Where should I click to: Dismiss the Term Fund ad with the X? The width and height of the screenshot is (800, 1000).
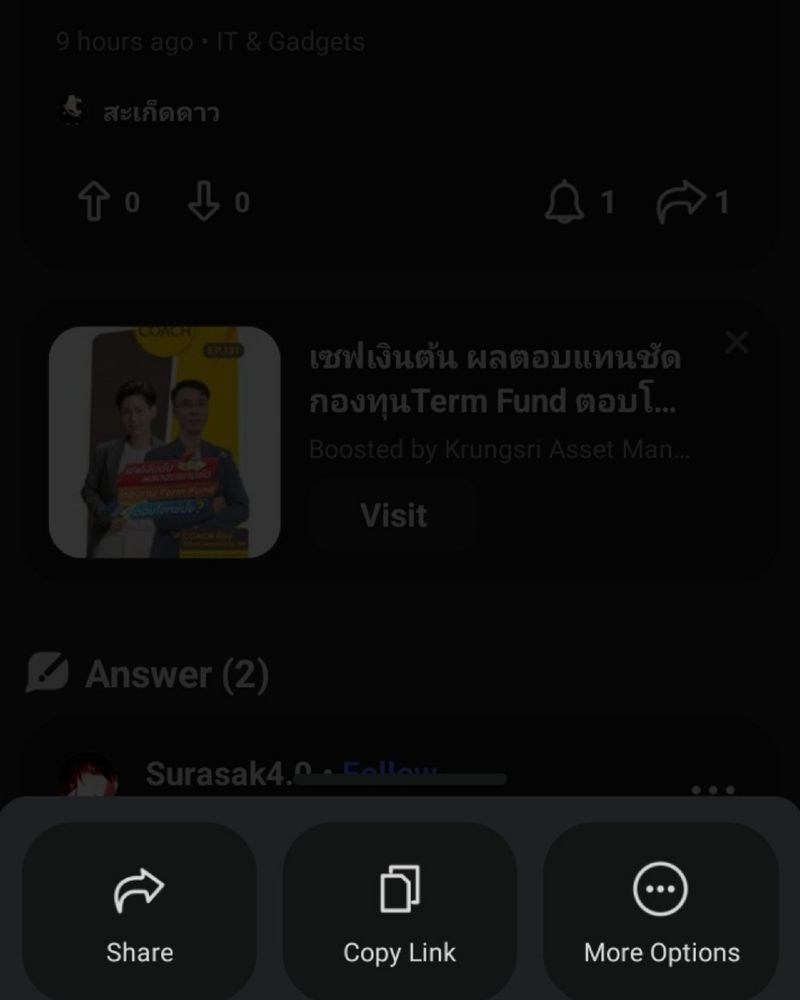click(737, 342)
